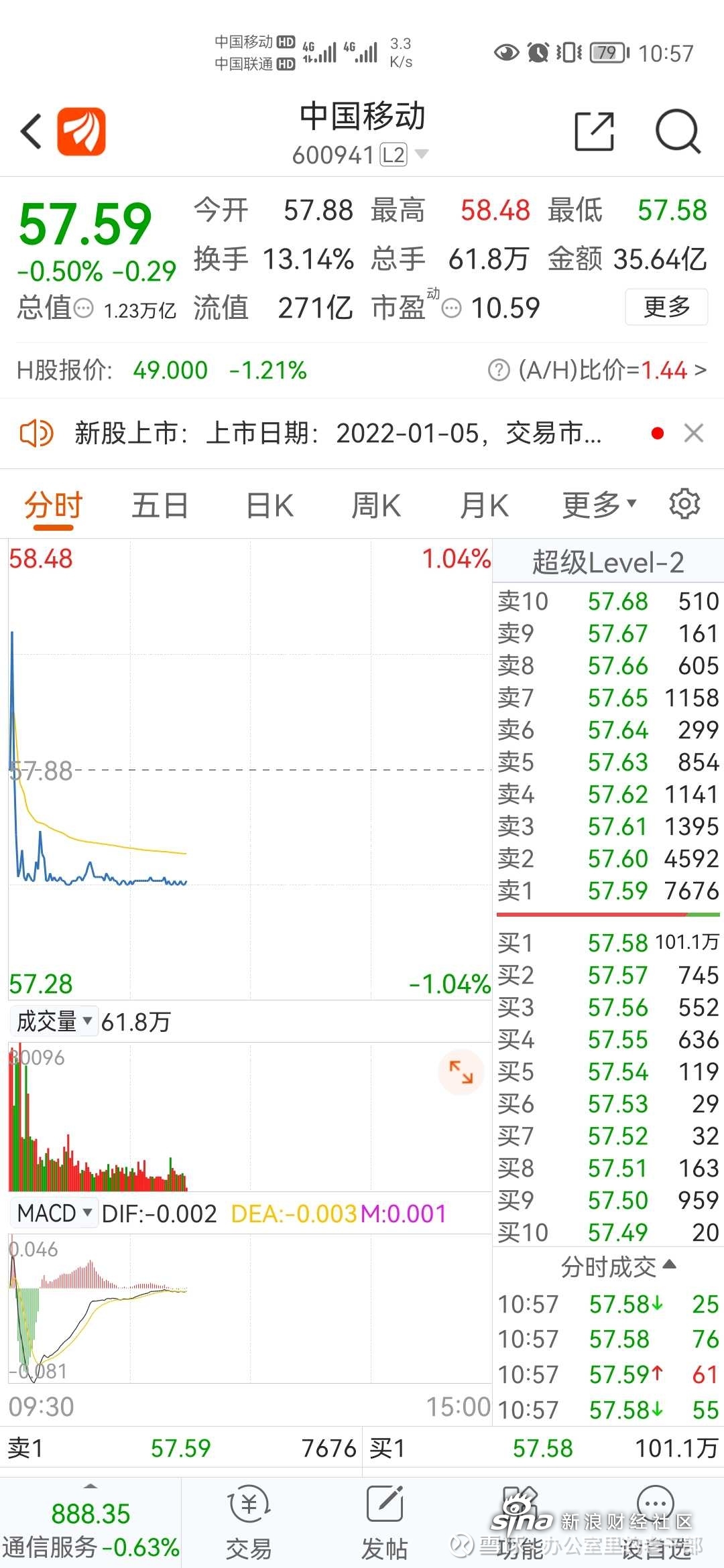This screenshot has height=1568, width=724.
Task: Switch to the 月K chart tab
Action: coord(484,505)
